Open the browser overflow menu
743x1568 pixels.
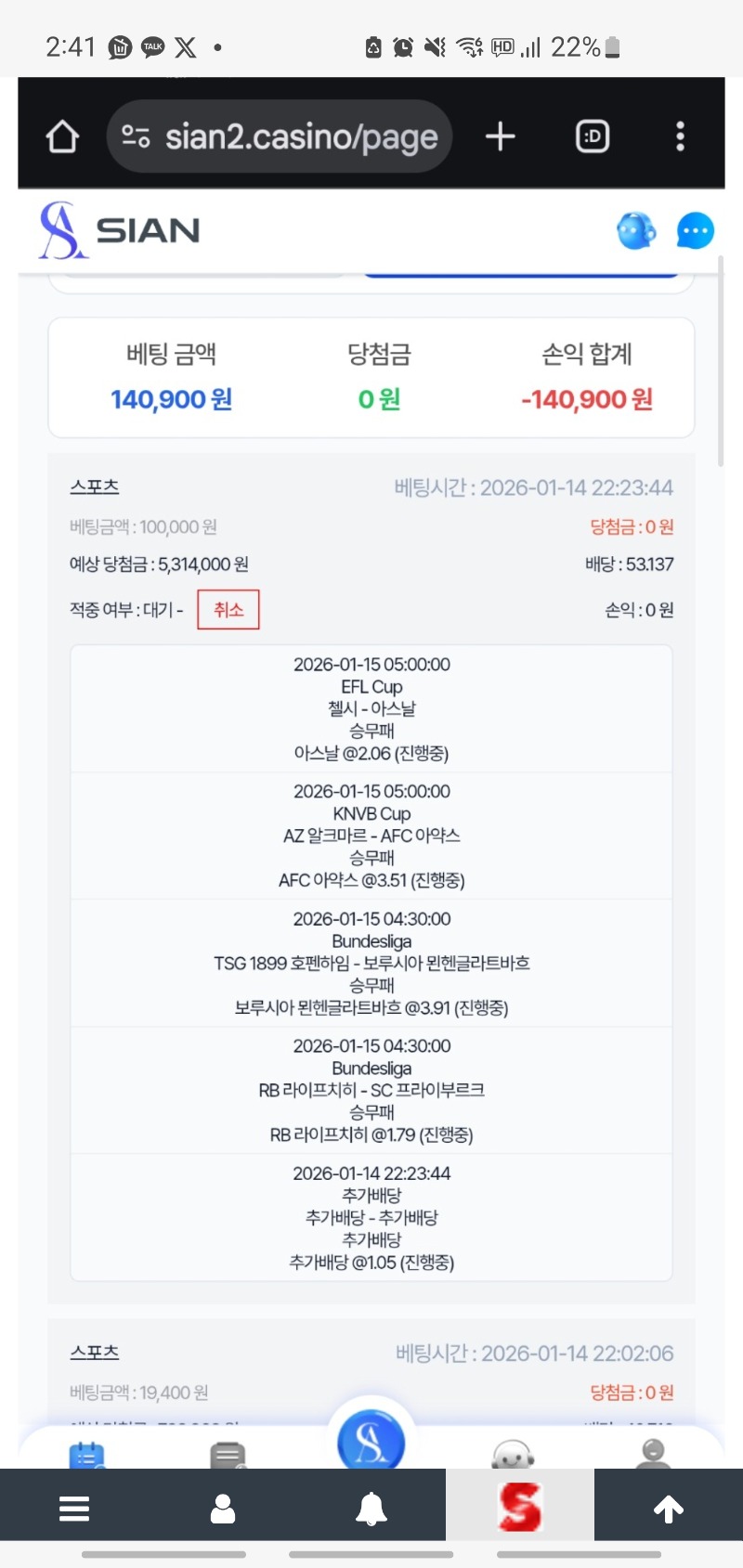(680, 137)
